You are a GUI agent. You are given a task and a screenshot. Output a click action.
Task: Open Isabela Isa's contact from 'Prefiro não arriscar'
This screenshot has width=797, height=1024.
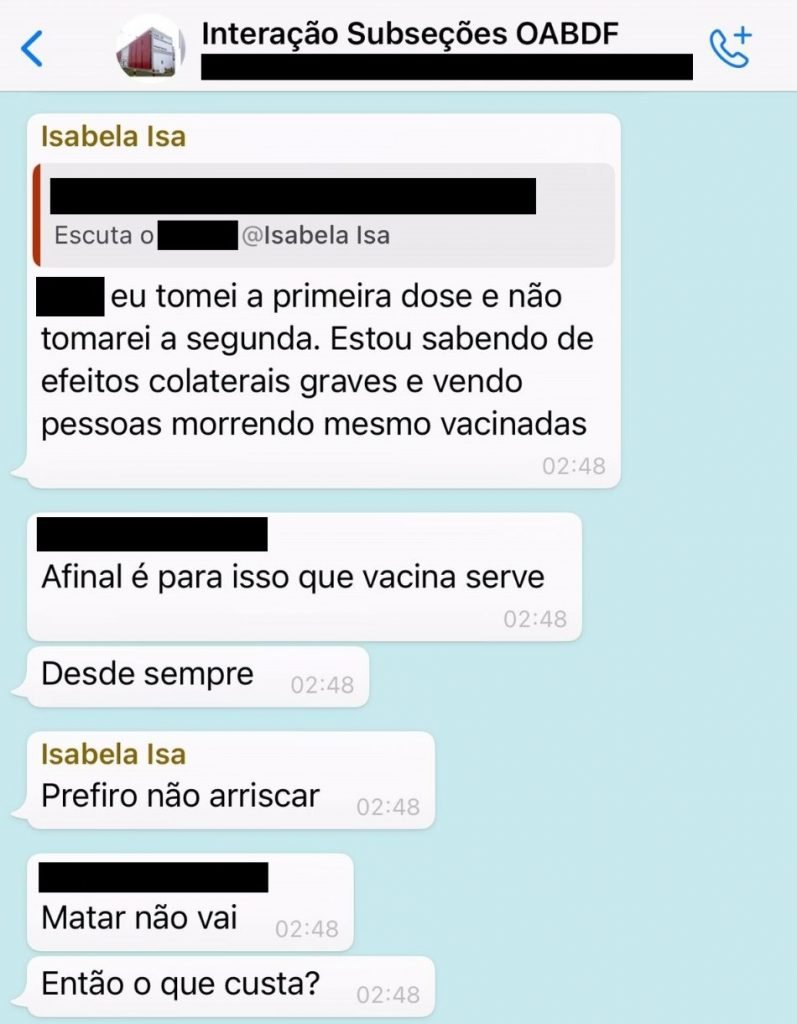coord(113,754)
